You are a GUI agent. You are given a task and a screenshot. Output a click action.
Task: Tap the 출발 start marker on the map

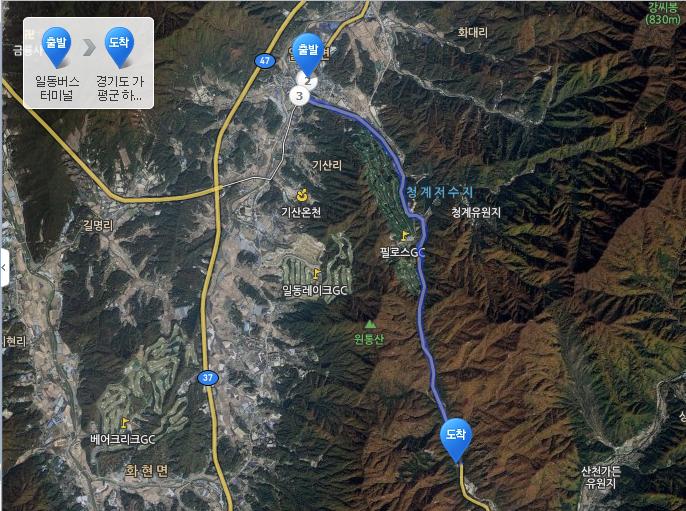308,52
